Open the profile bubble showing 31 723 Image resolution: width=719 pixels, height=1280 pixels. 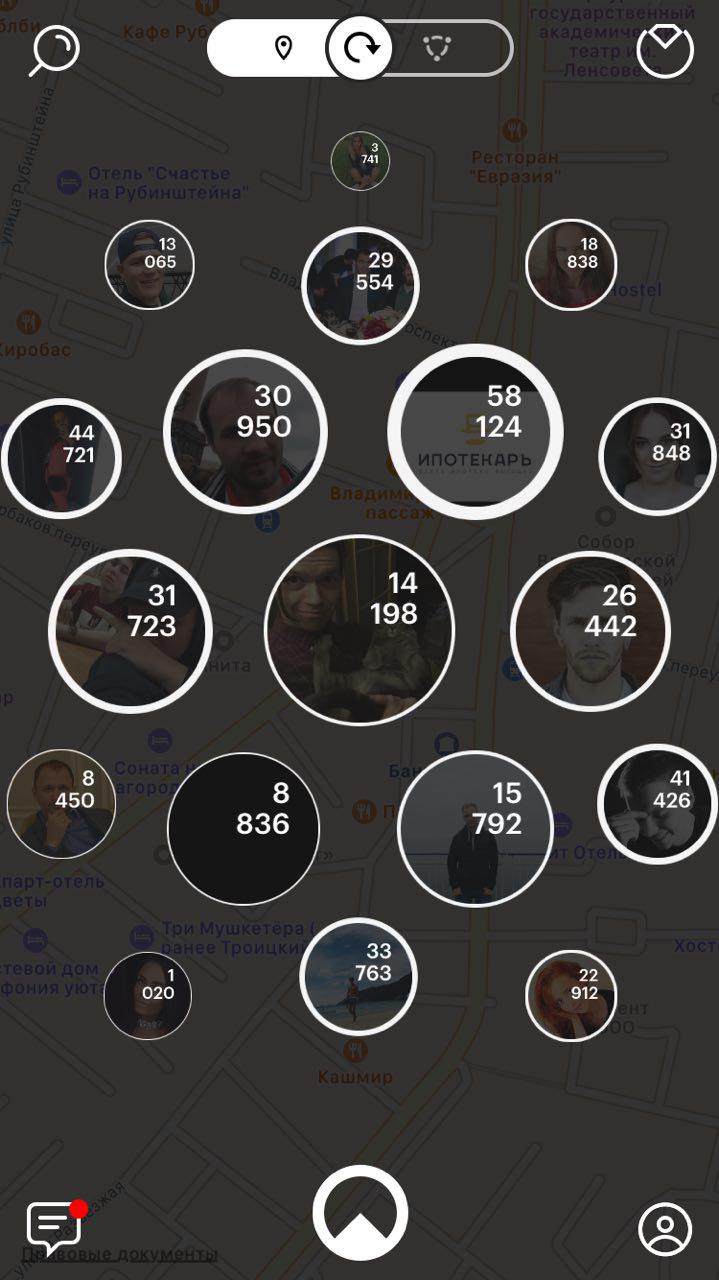point(130,629)
